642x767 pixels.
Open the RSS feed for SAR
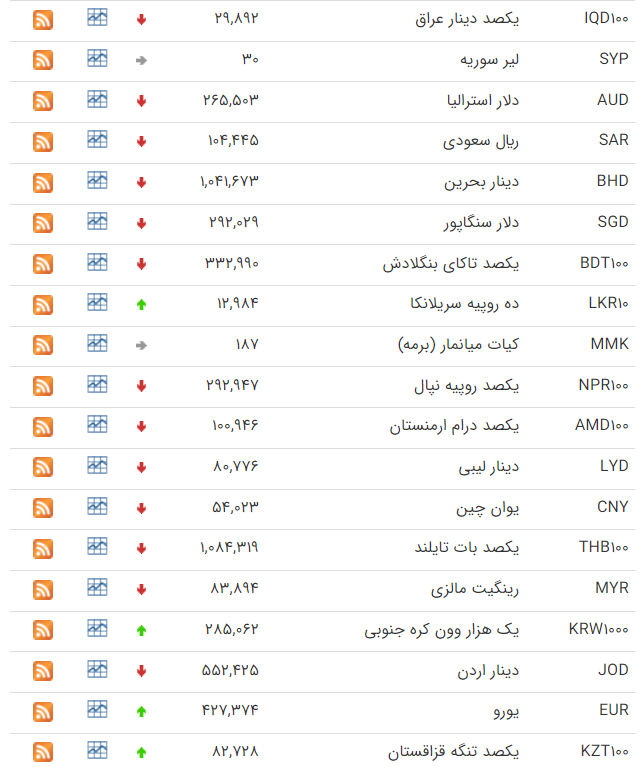tap(43, 142)
